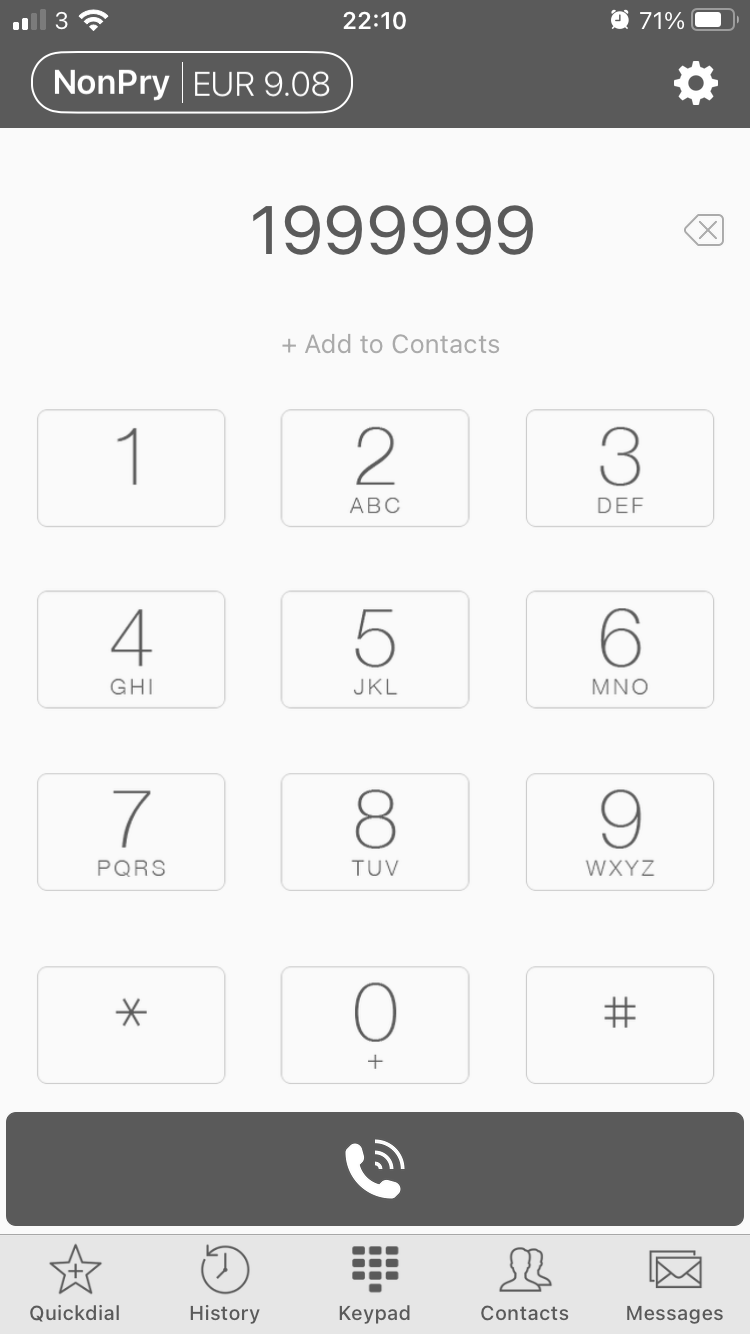Dial digit 9 WXYZ

[x=620, y=832]
